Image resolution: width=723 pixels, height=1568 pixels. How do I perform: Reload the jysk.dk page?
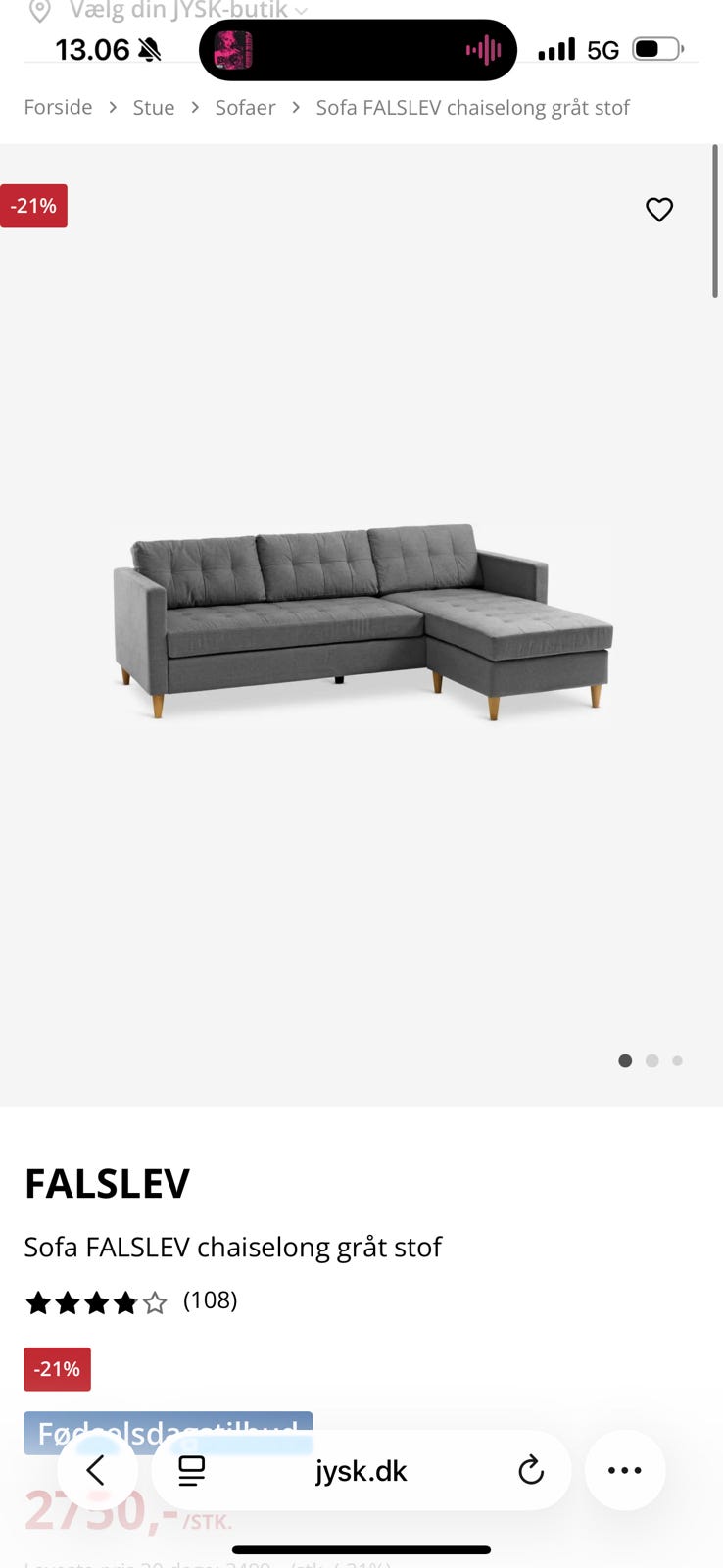coord(530,1470)
